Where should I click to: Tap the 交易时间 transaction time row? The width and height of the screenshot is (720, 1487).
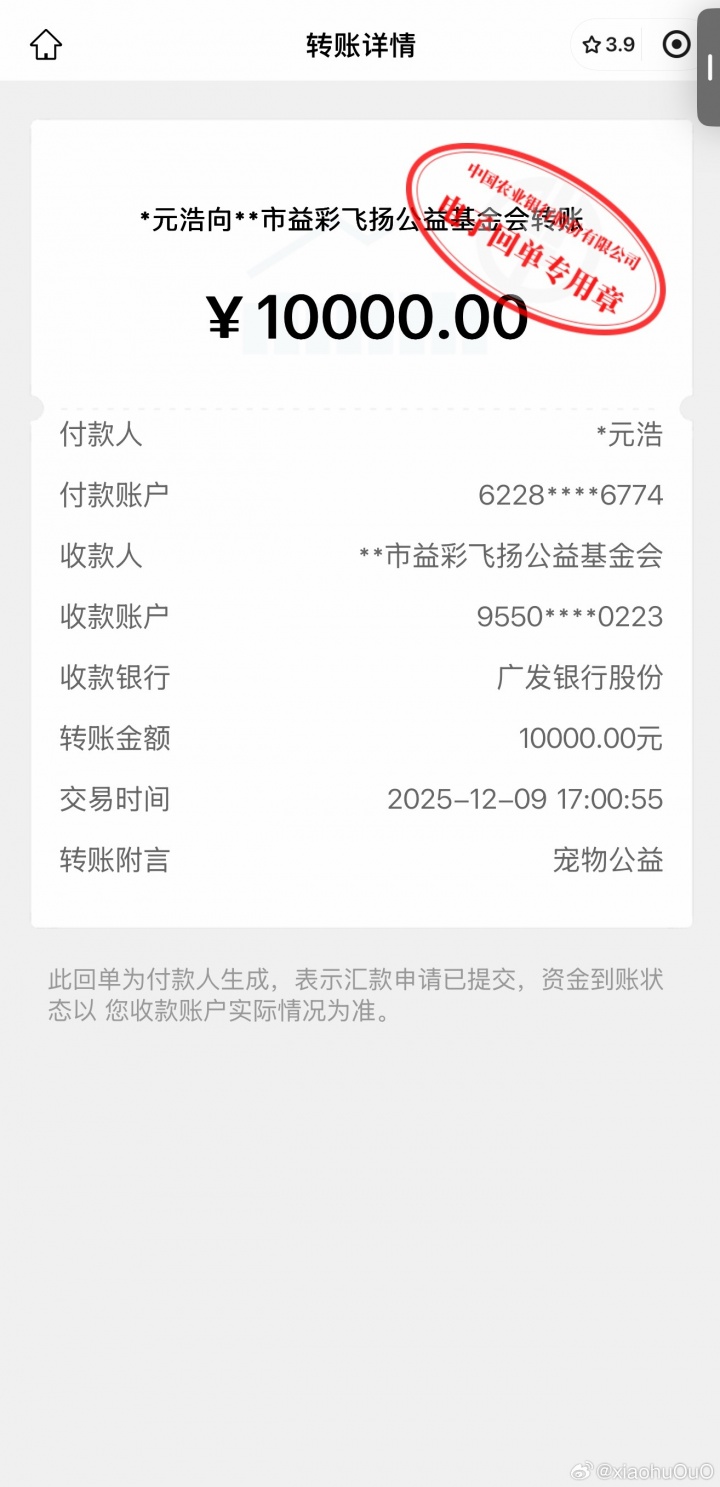pyautogui.click(x=360, y=799)
